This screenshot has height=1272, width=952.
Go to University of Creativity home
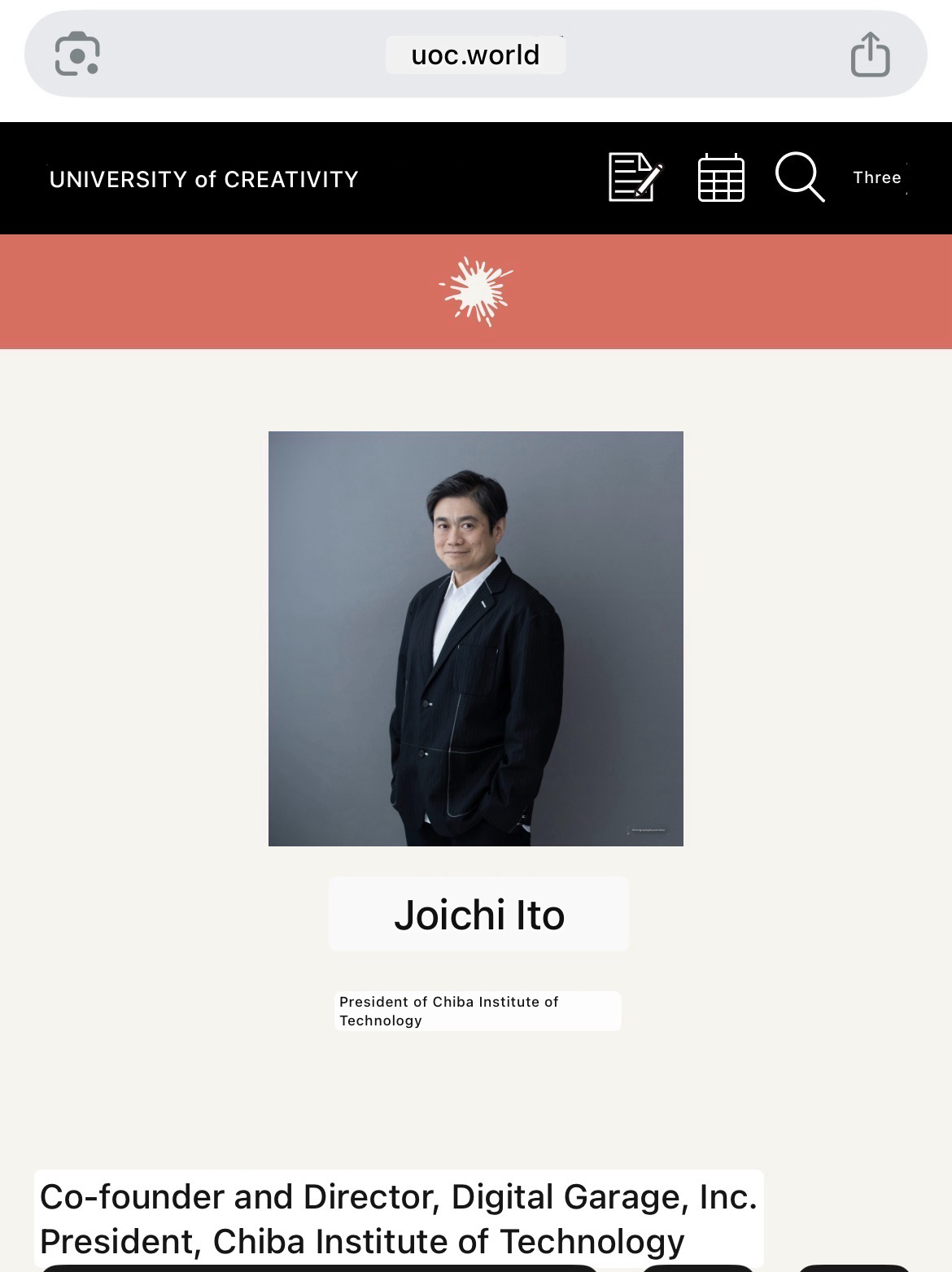(203, 179)
